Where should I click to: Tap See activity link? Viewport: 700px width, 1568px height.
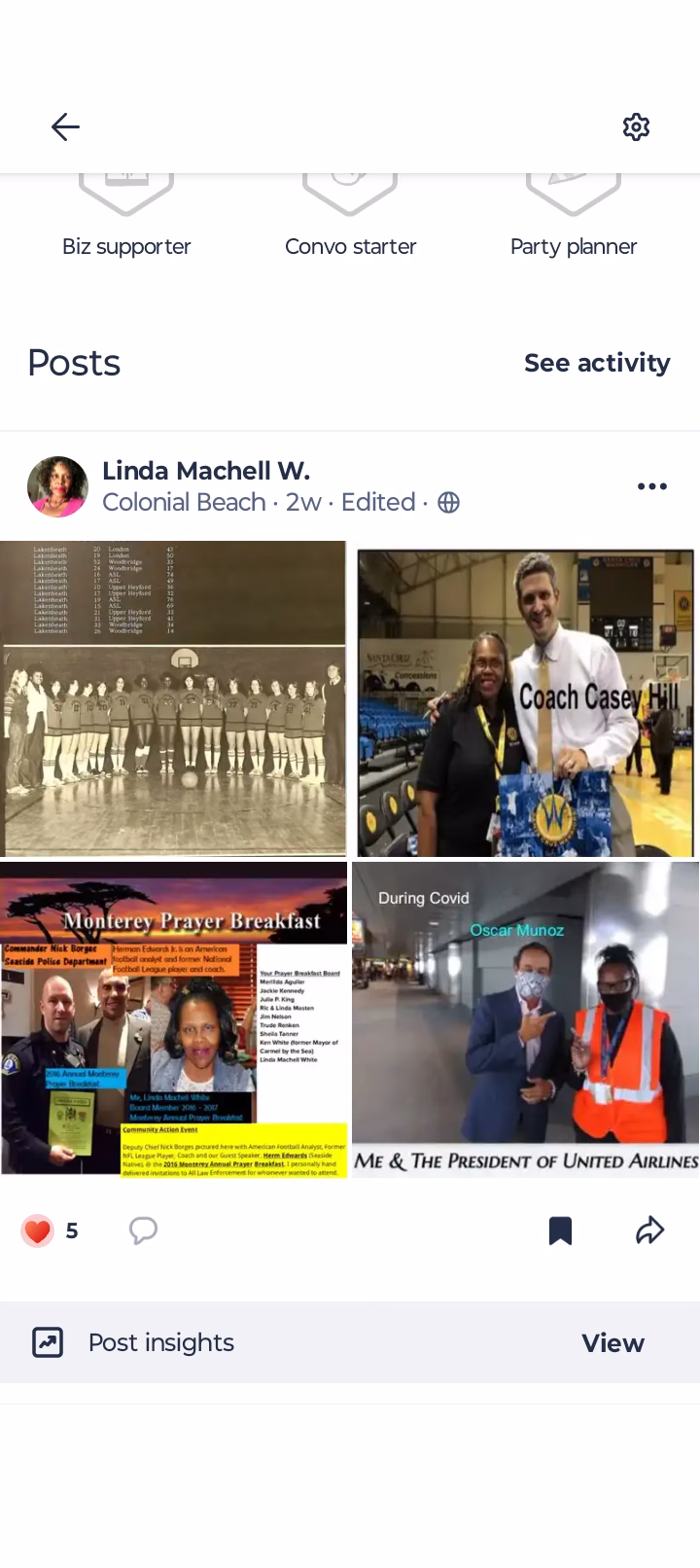[597, 363]
